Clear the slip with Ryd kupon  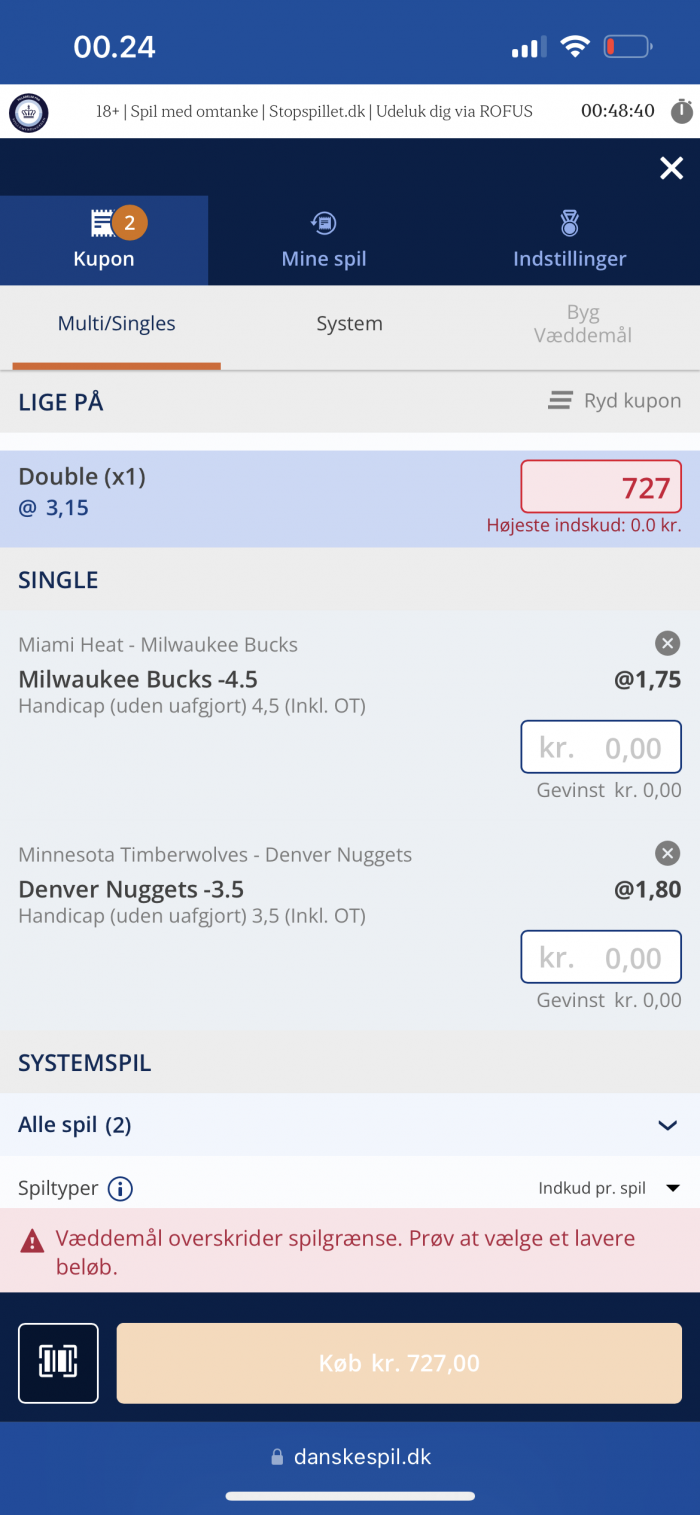click(615, 401)
